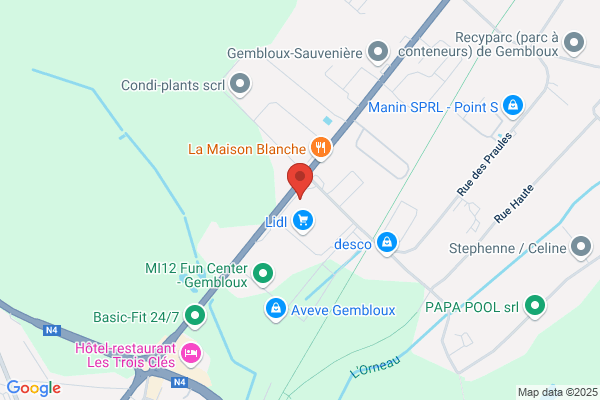Tap Hôtel-restaurant Les Trois Clés marker
This screenshot has height=400, width=600.
point(191,354)
